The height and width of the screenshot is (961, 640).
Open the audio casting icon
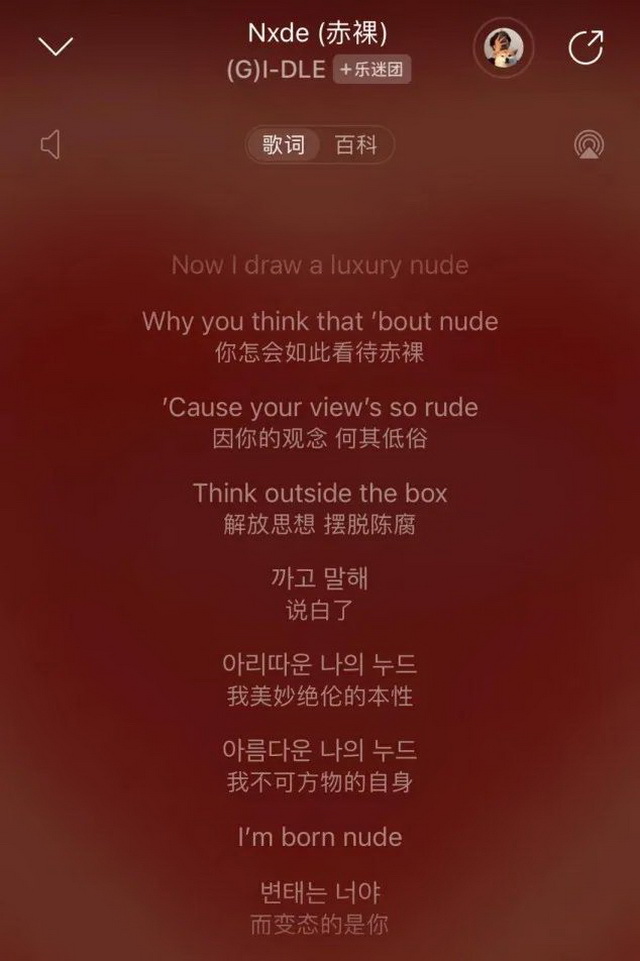pos(589,145)
